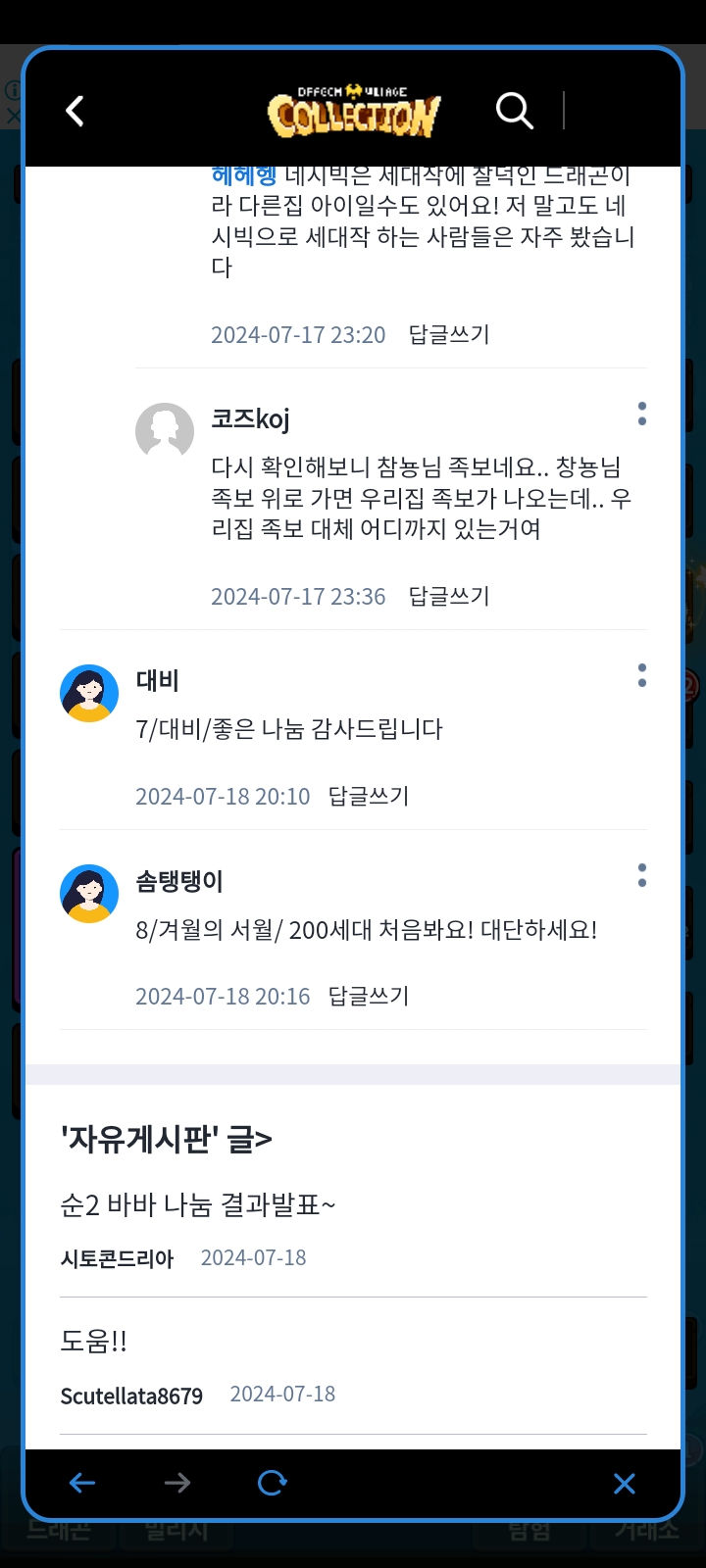
Task: Navigate forward with bottom right arrow
Action: pos(177,1483)
